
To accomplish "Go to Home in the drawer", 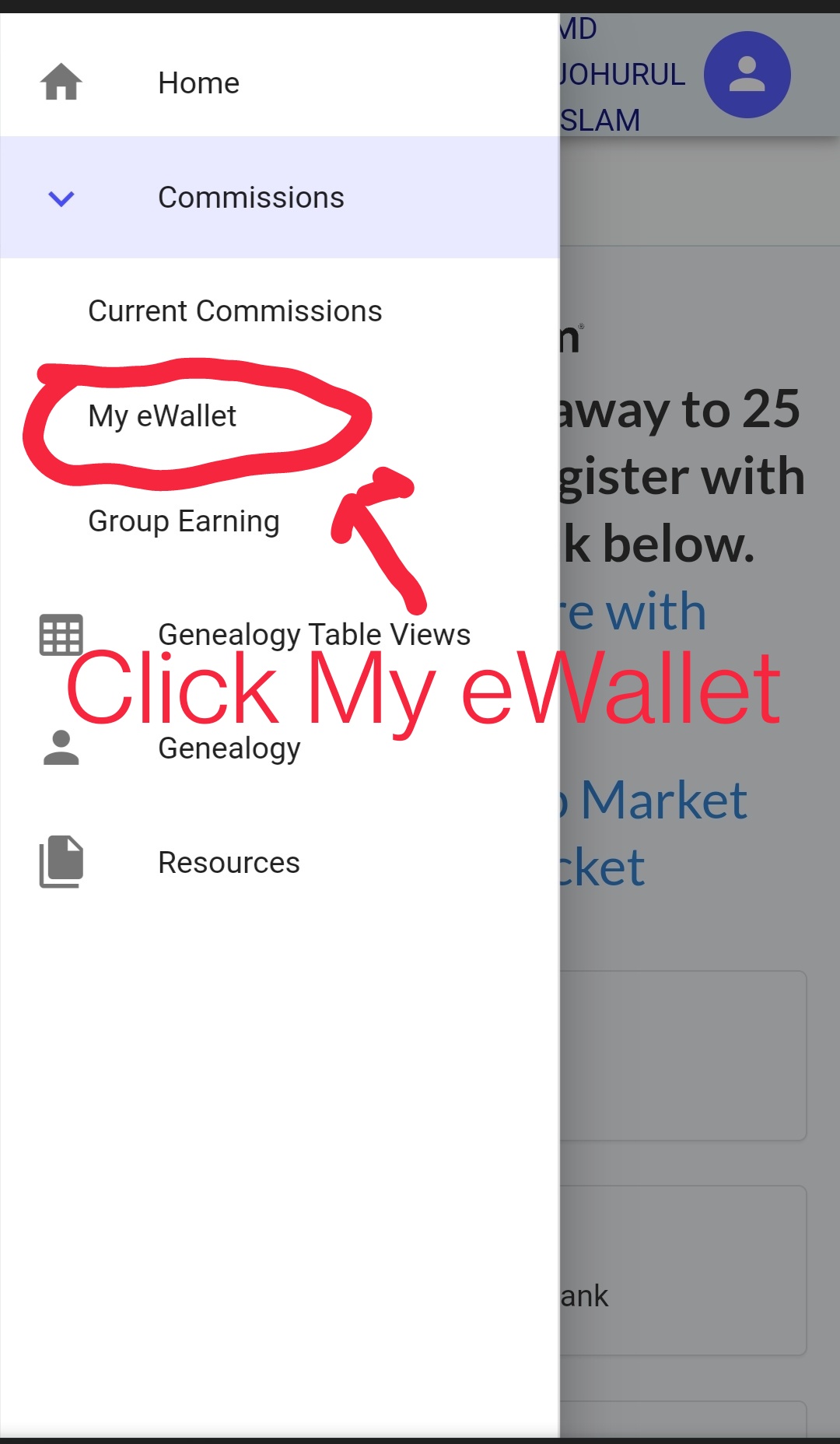I will [198, 82].
